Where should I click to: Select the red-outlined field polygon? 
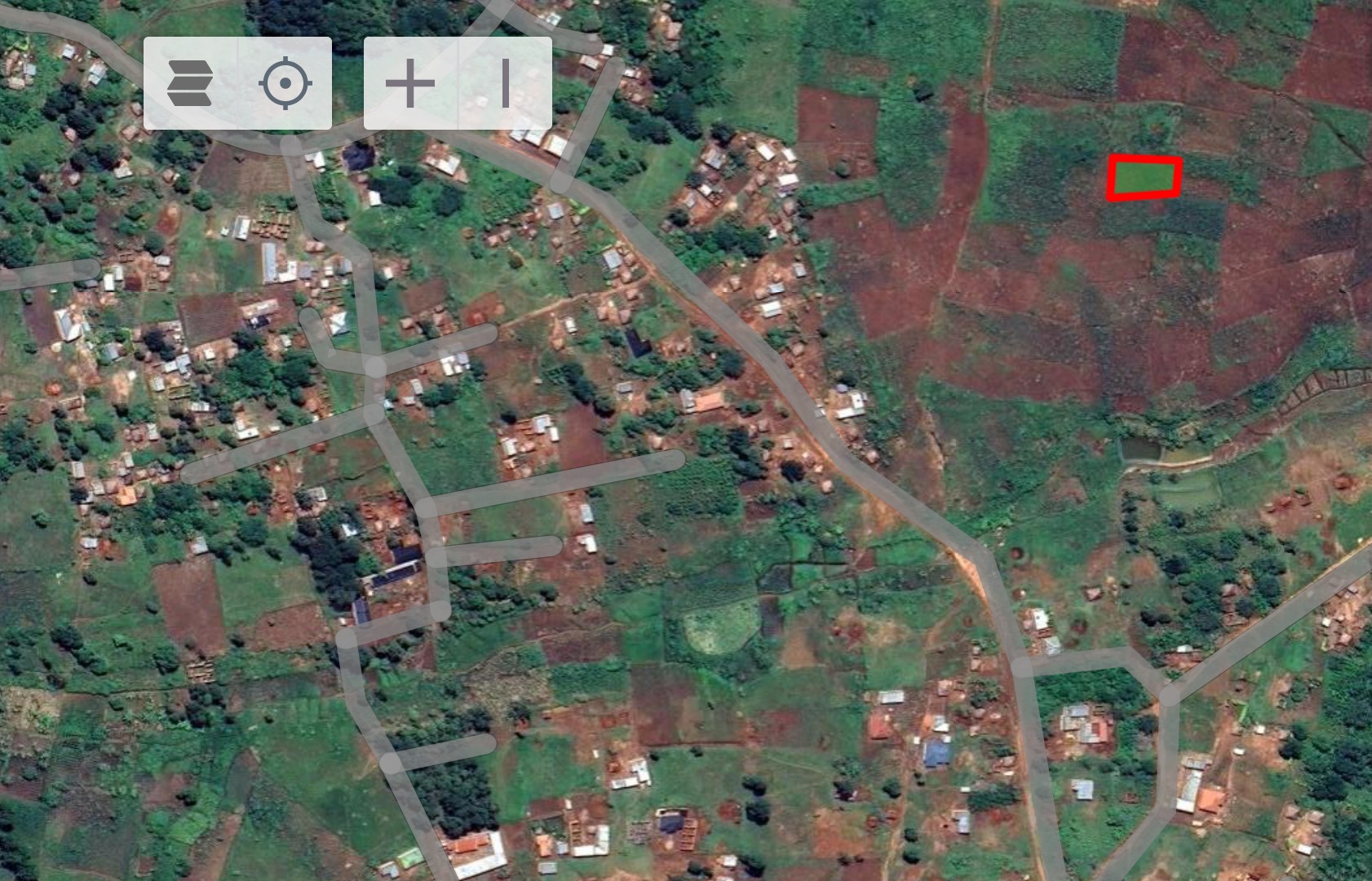(x=1144, y=178)
